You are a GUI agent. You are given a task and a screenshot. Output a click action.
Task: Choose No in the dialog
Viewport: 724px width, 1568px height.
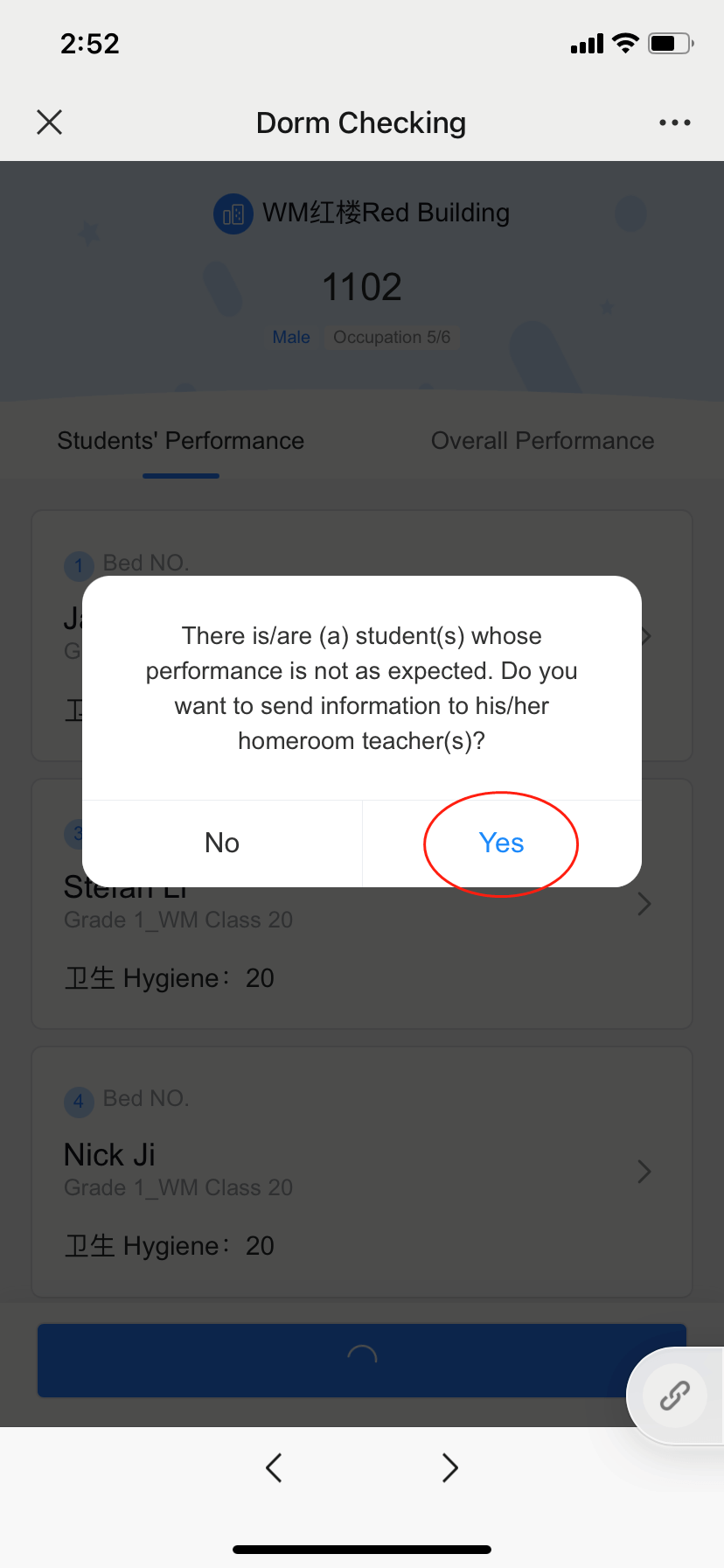[x=222, y=843]
